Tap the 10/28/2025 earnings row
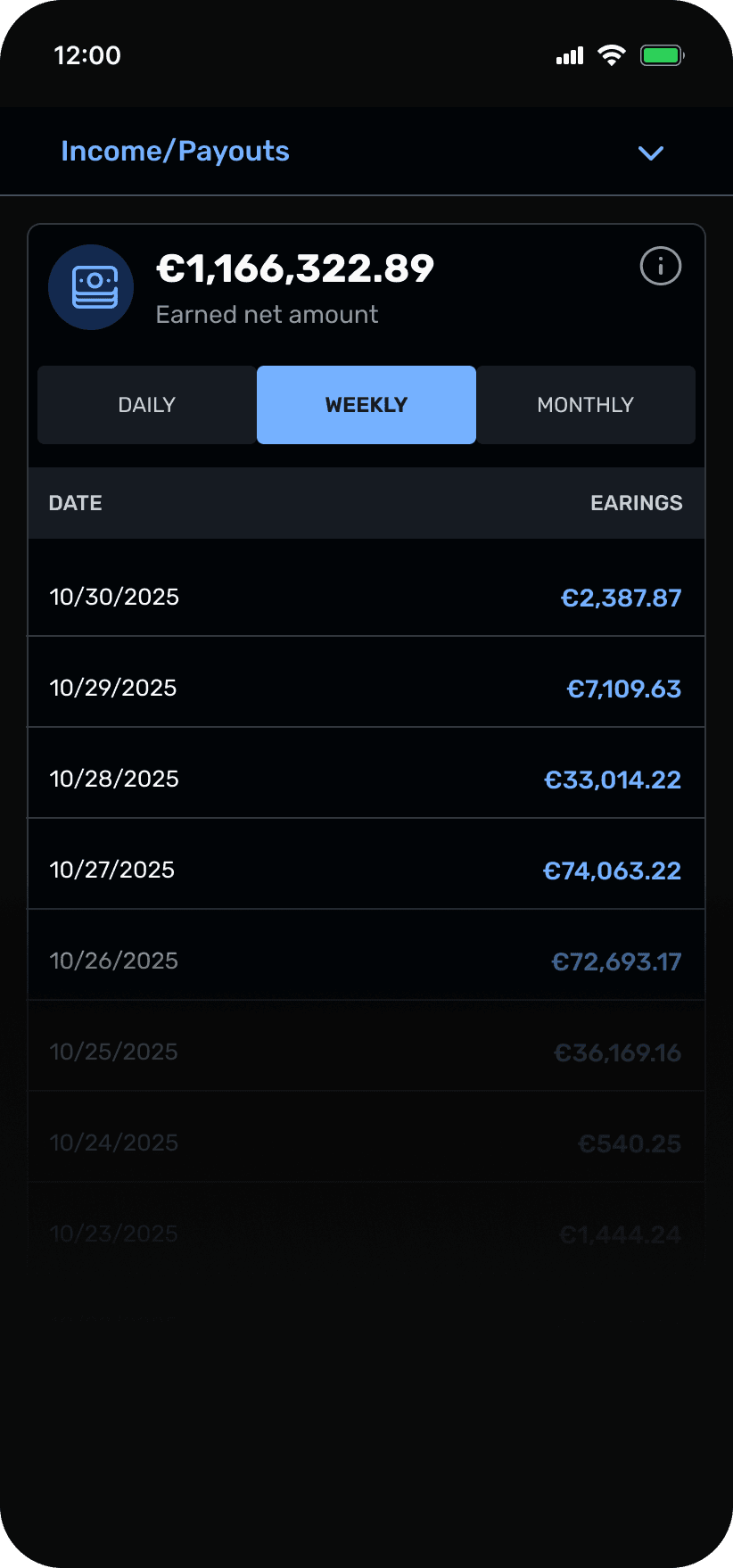 pos(366,778)
